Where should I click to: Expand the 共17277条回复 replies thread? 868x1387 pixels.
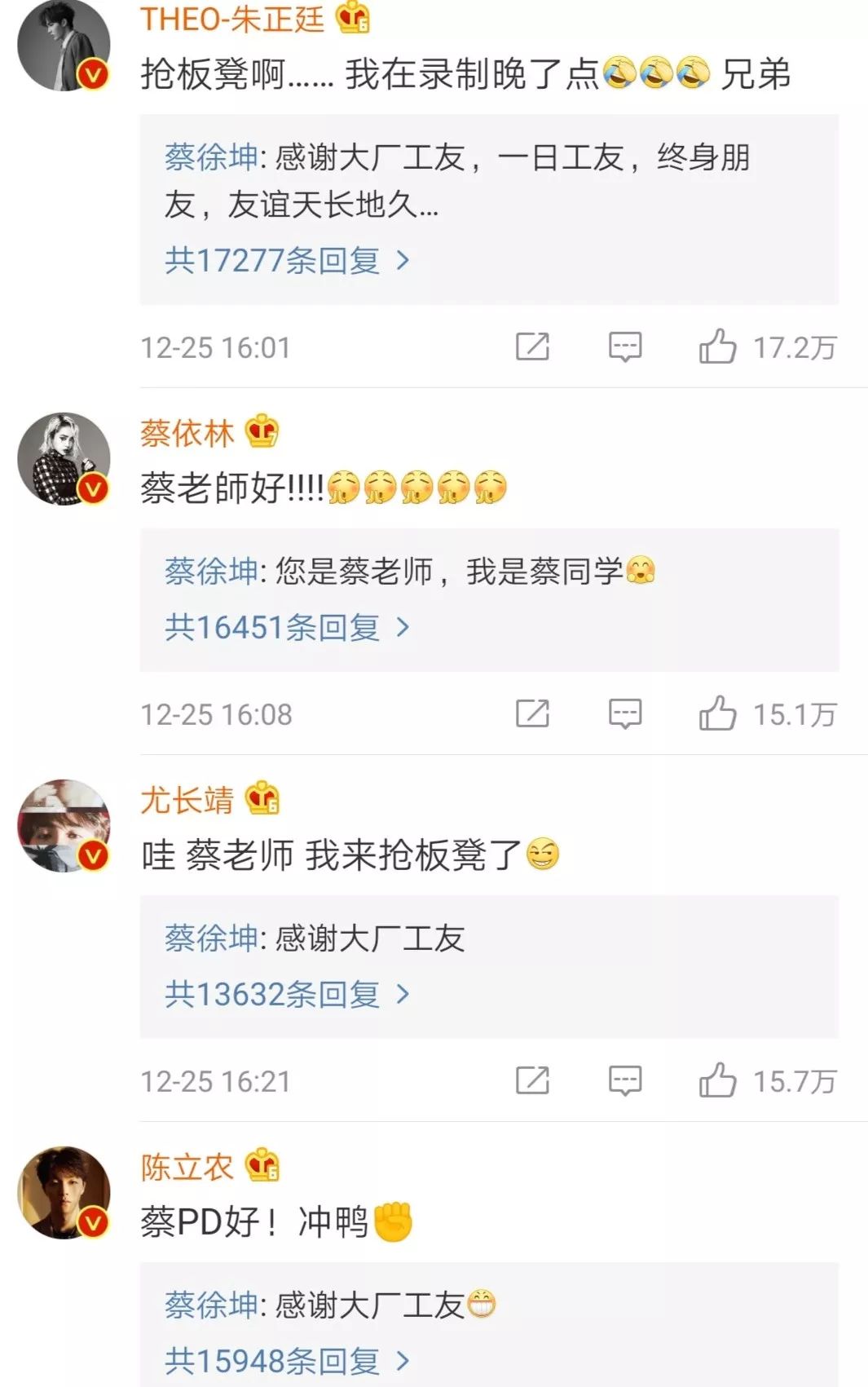pyautogui.click(x=286, y=261)
